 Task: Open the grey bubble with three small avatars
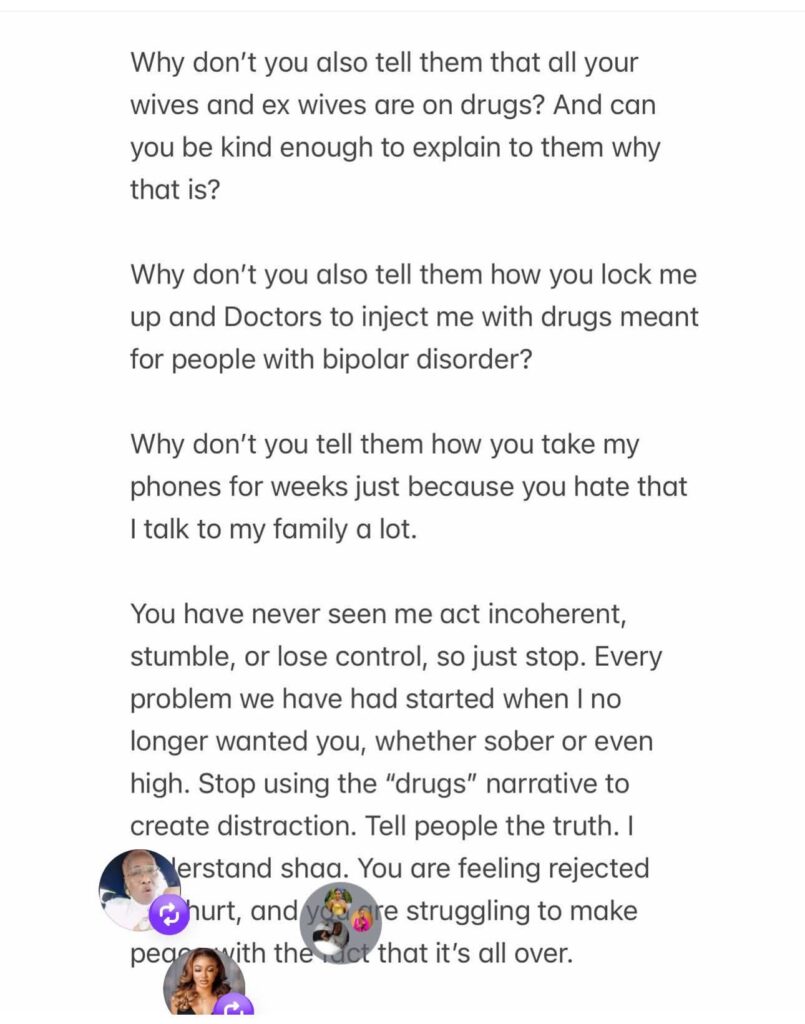click(x=340, y=923)
